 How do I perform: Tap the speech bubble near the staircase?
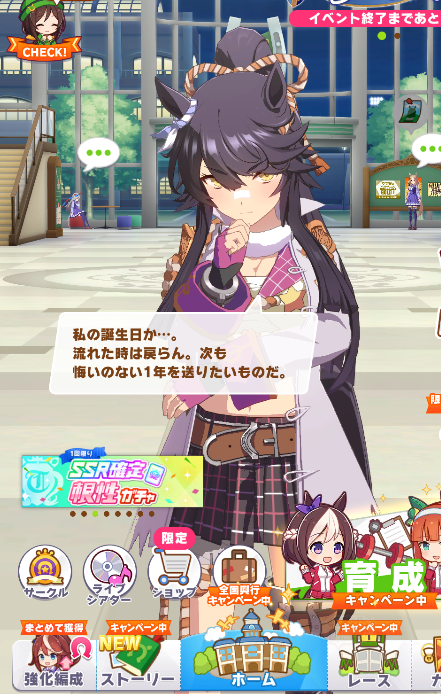pos(98,154)
